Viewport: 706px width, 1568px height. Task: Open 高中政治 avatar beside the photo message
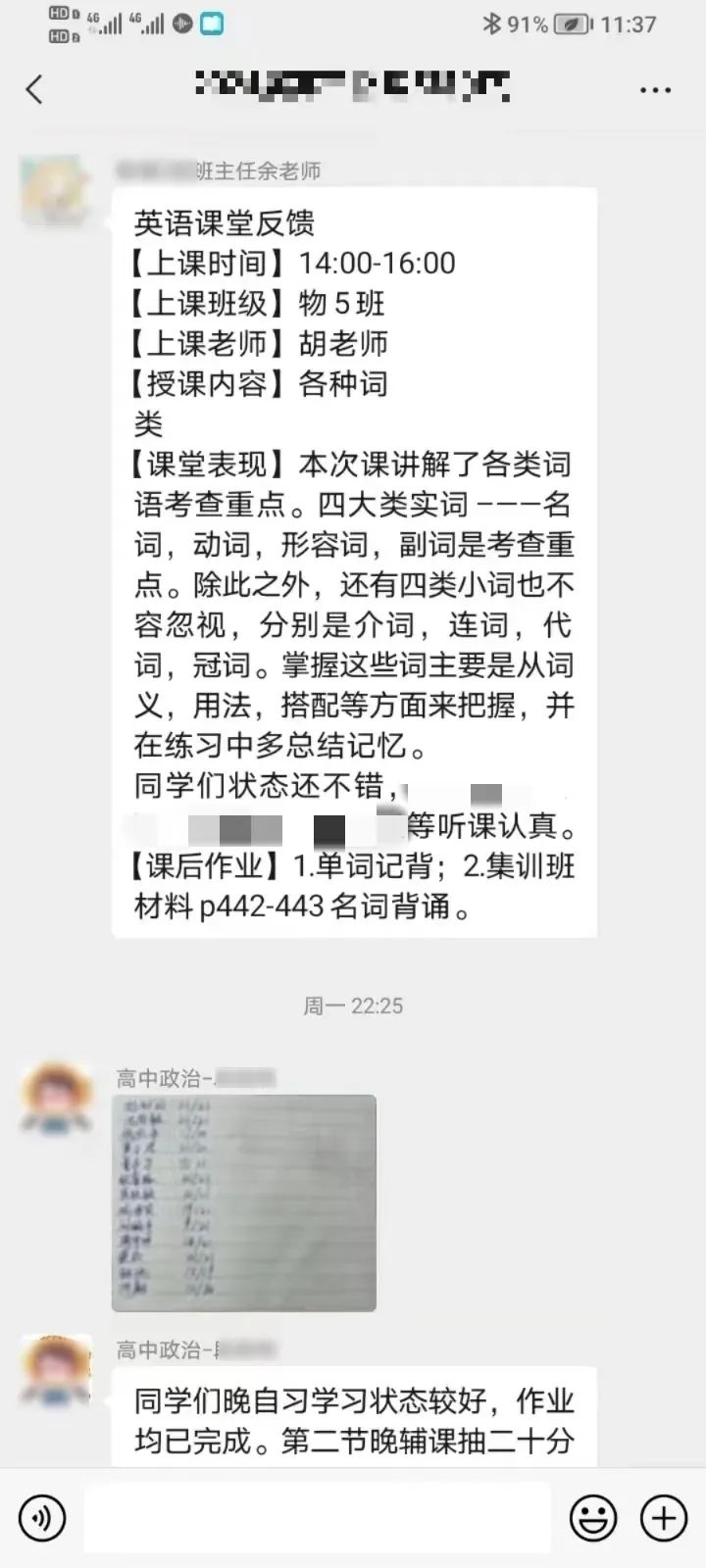point(56,1097)
